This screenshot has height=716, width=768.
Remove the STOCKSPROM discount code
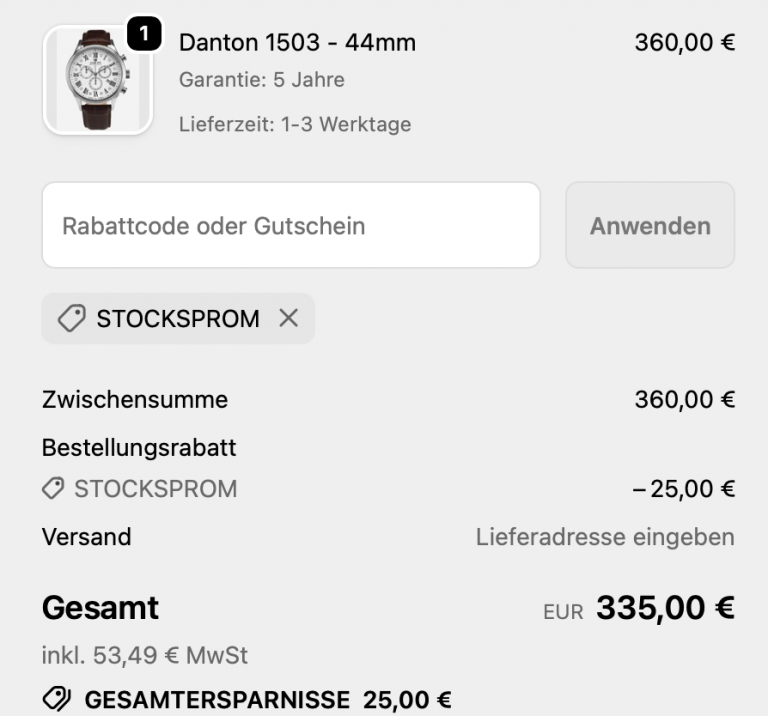[x=288, y=318]
